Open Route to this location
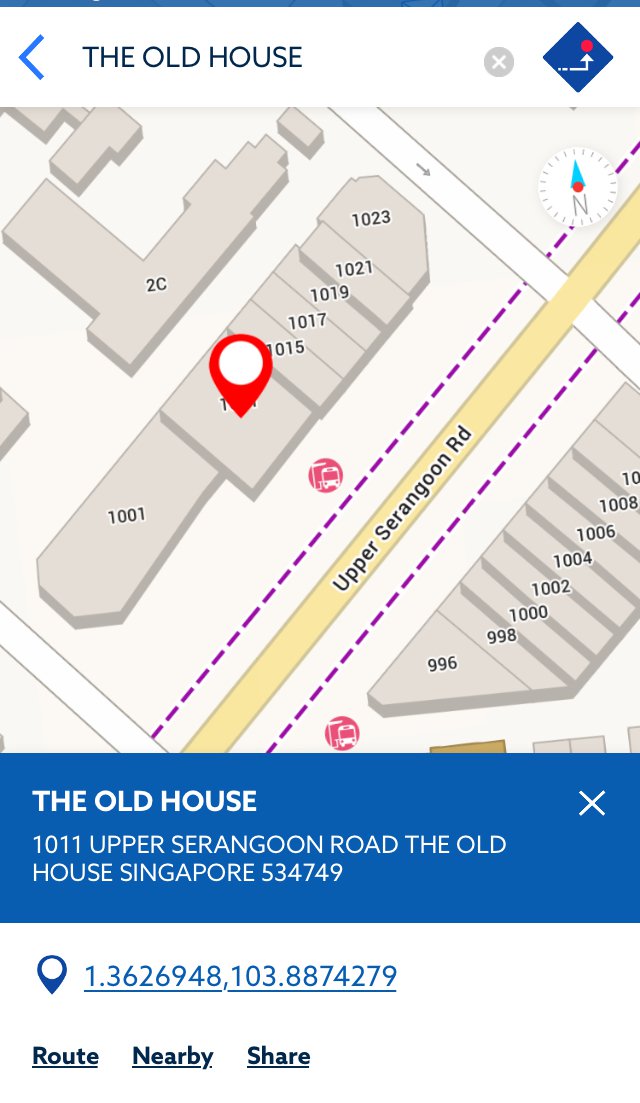Viewport: 640px width, 1103px height. 65,1056
